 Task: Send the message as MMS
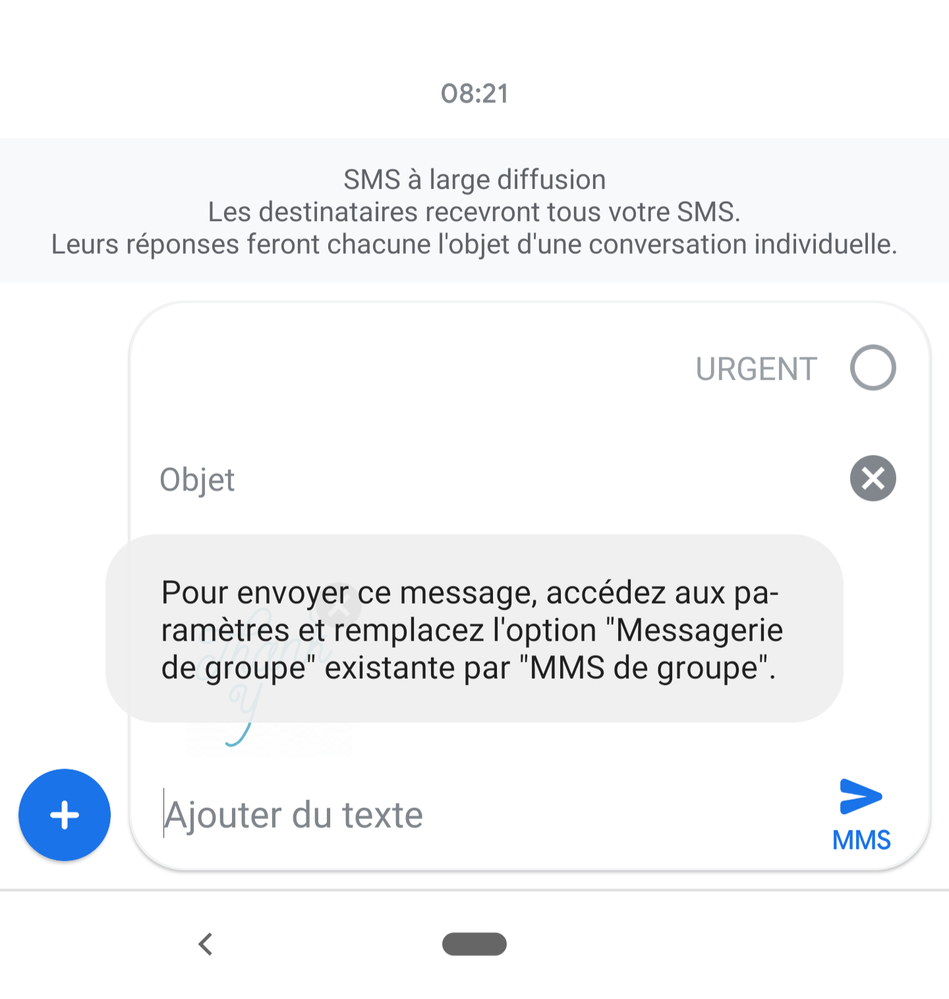860,813
